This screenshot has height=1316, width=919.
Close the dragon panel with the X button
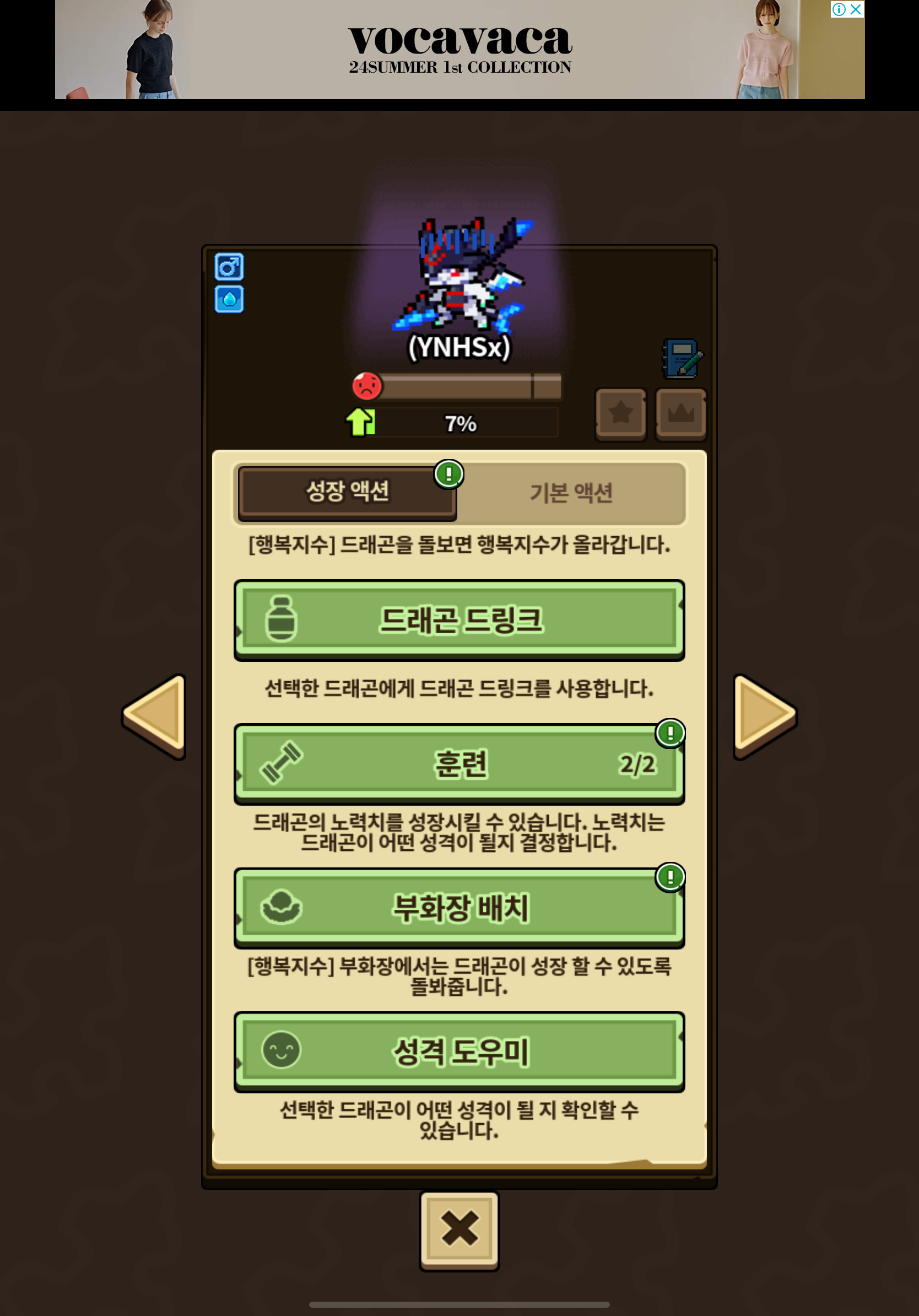pyautogui.click(x=459, y=1231)
